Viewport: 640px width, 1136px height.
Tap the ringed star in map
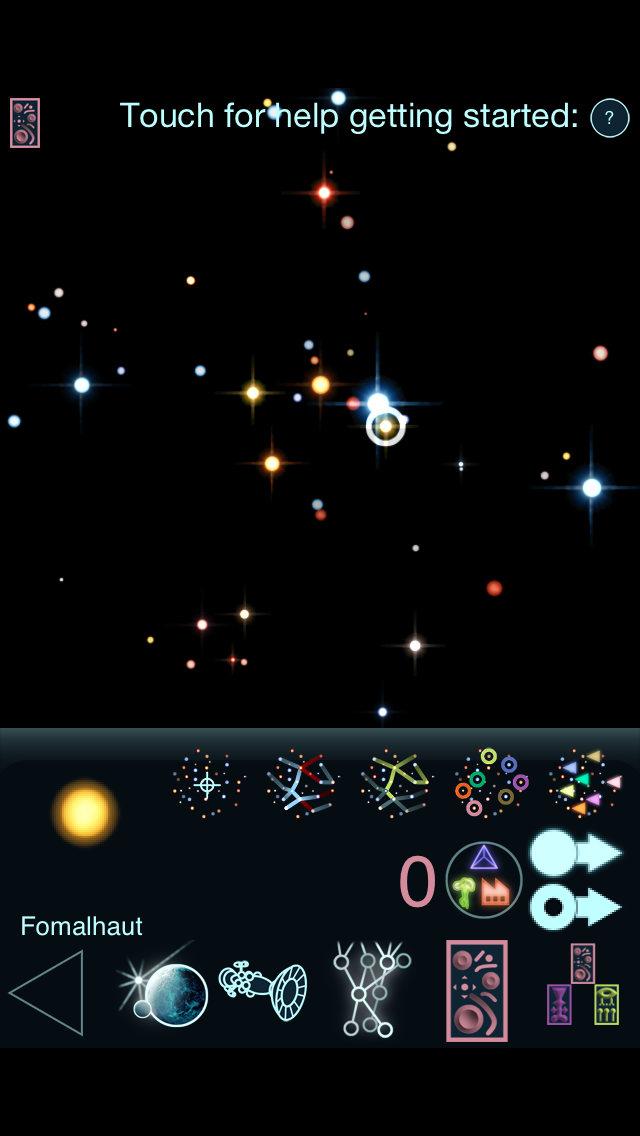point(386,427)
